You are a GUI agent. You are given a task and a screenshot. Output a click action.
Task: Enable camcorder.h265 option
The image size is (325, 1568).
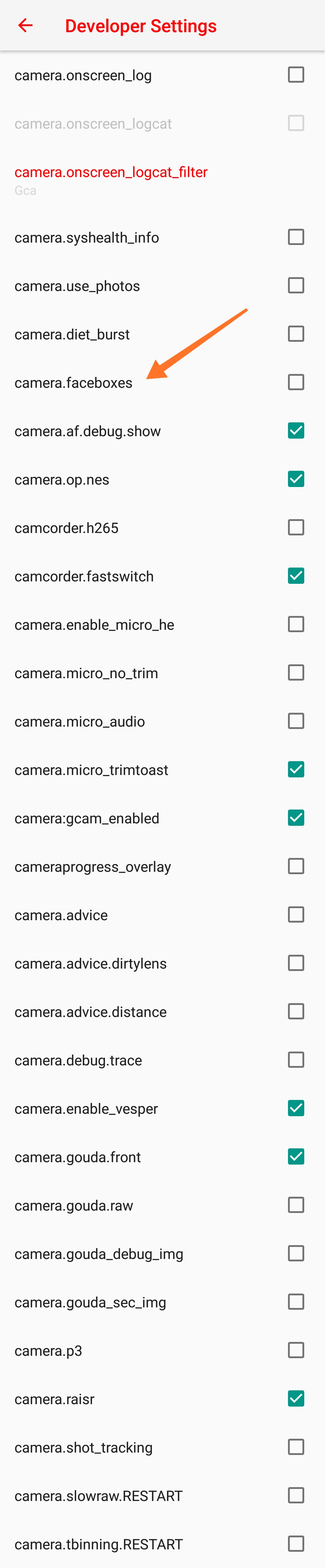(296, 527)
